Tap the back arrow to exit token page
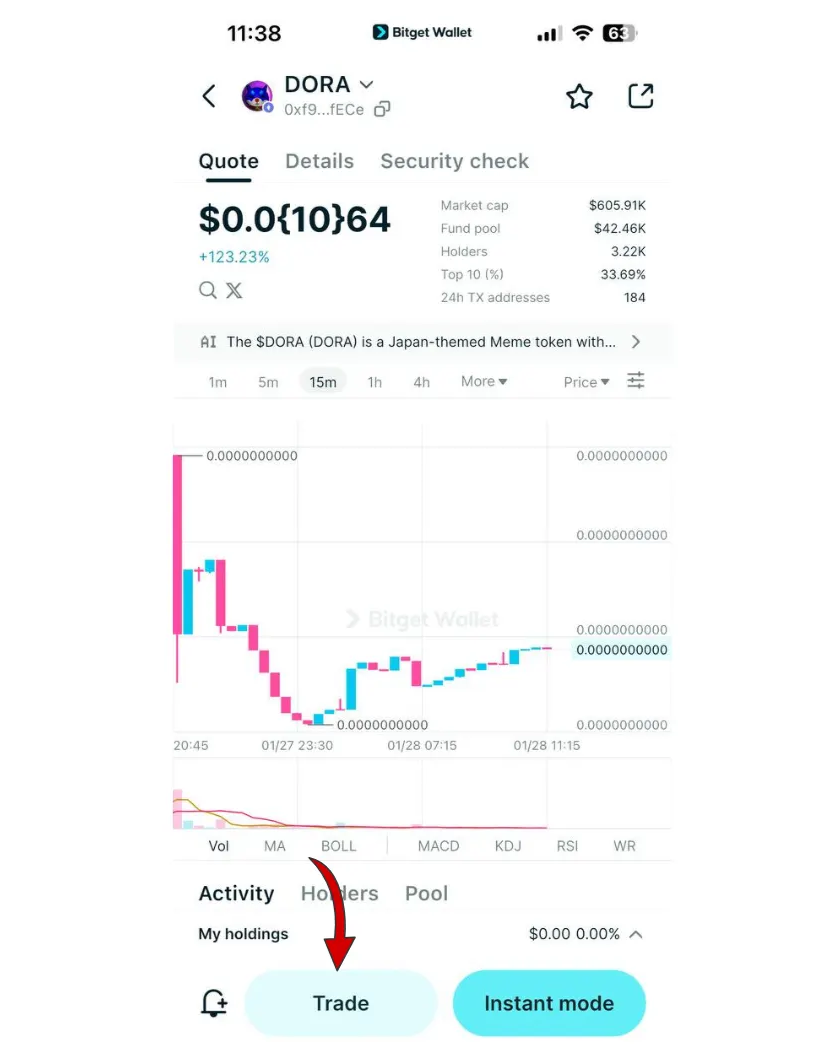Screen dimensions: 840x1059 pyautogui.click(x=209, y=96)
